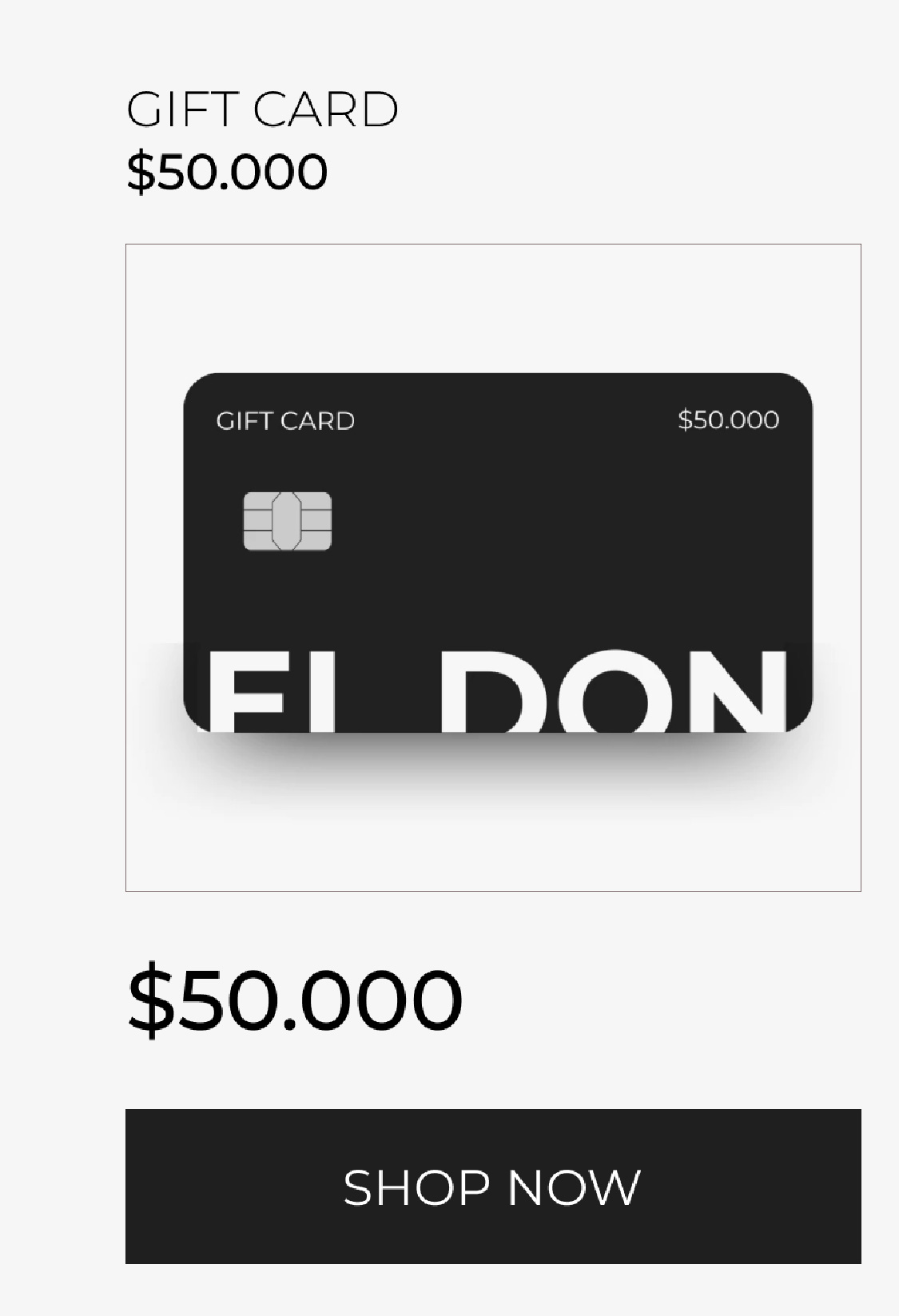Viewport: 899px width, 1316px height.
Task: Open the $50.000 gift card product image
Action: [x=492, y=567]
